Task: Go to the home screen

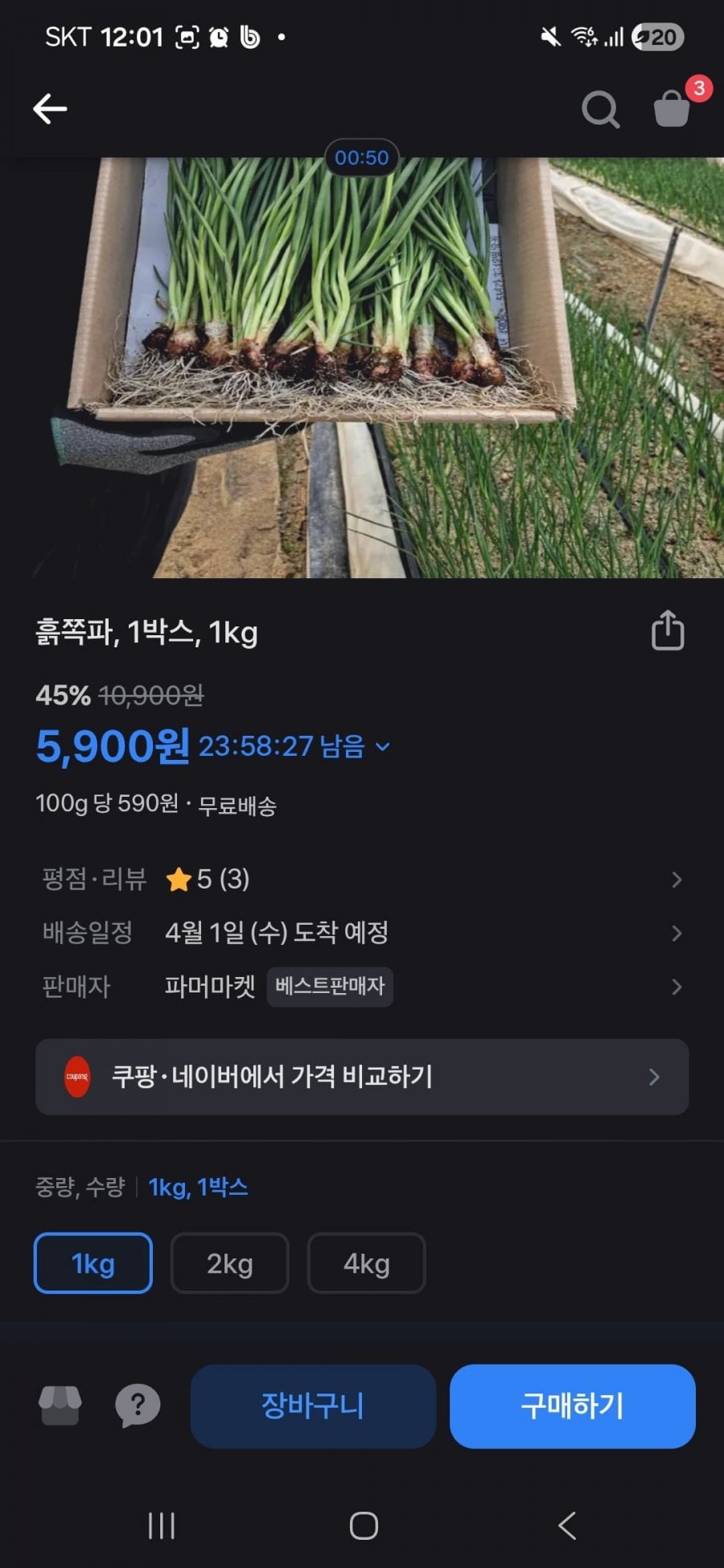Action: (364, 1525)
